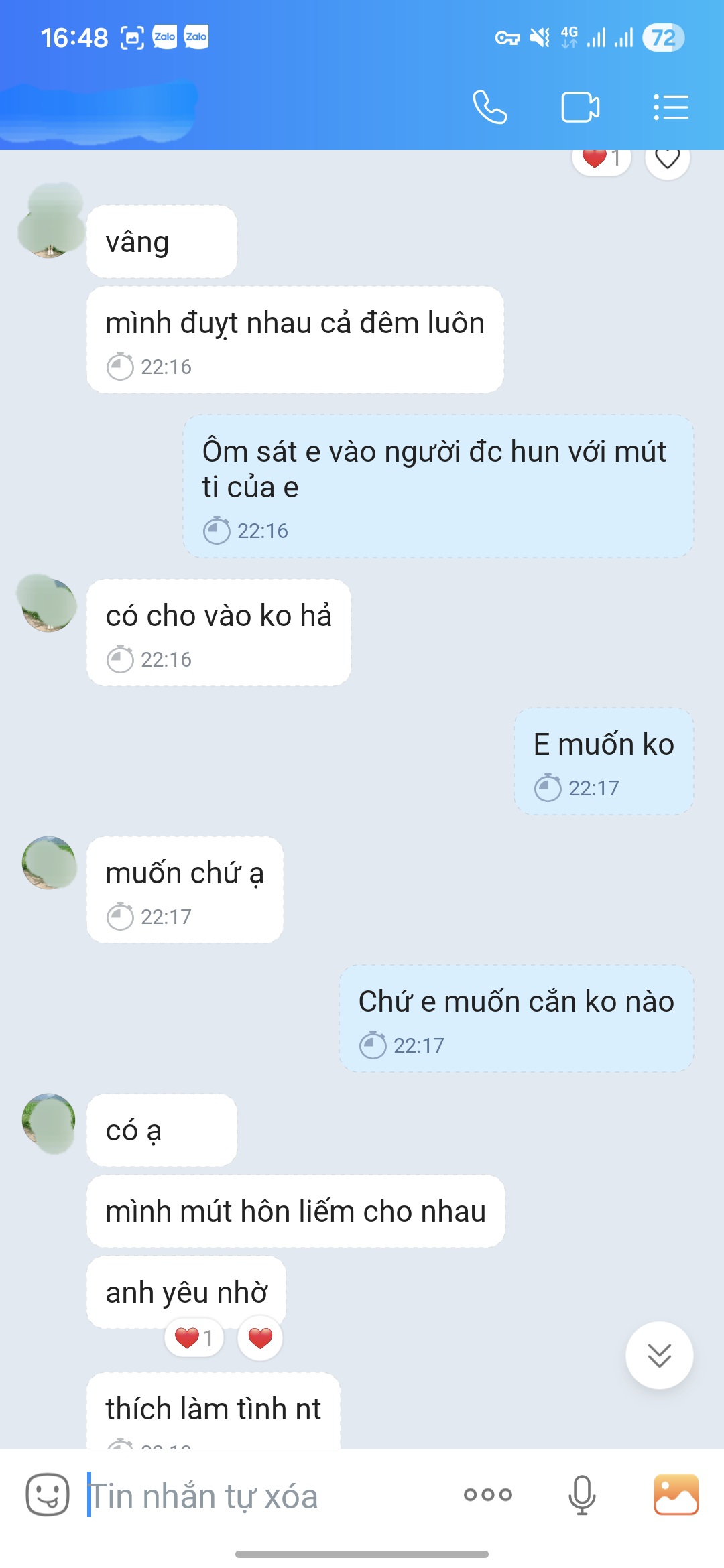Open more attachment options
This screenshot has width=724, height=1568.
point(488,1494)
